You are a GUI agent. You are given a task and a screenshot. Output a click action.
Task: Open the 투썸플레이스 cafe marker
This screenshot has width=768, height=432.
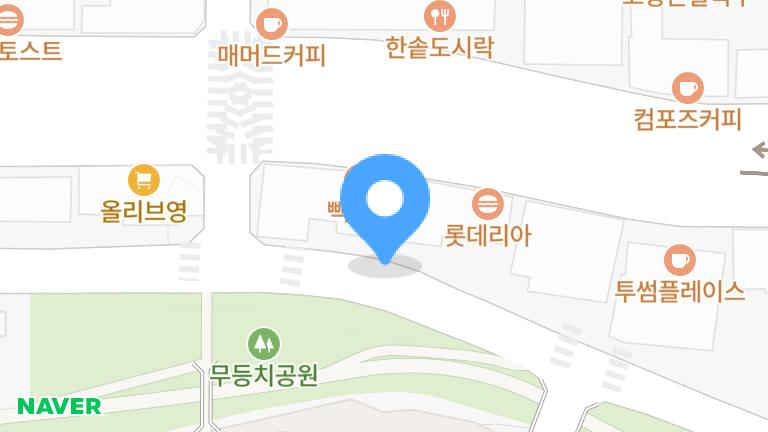680,260
